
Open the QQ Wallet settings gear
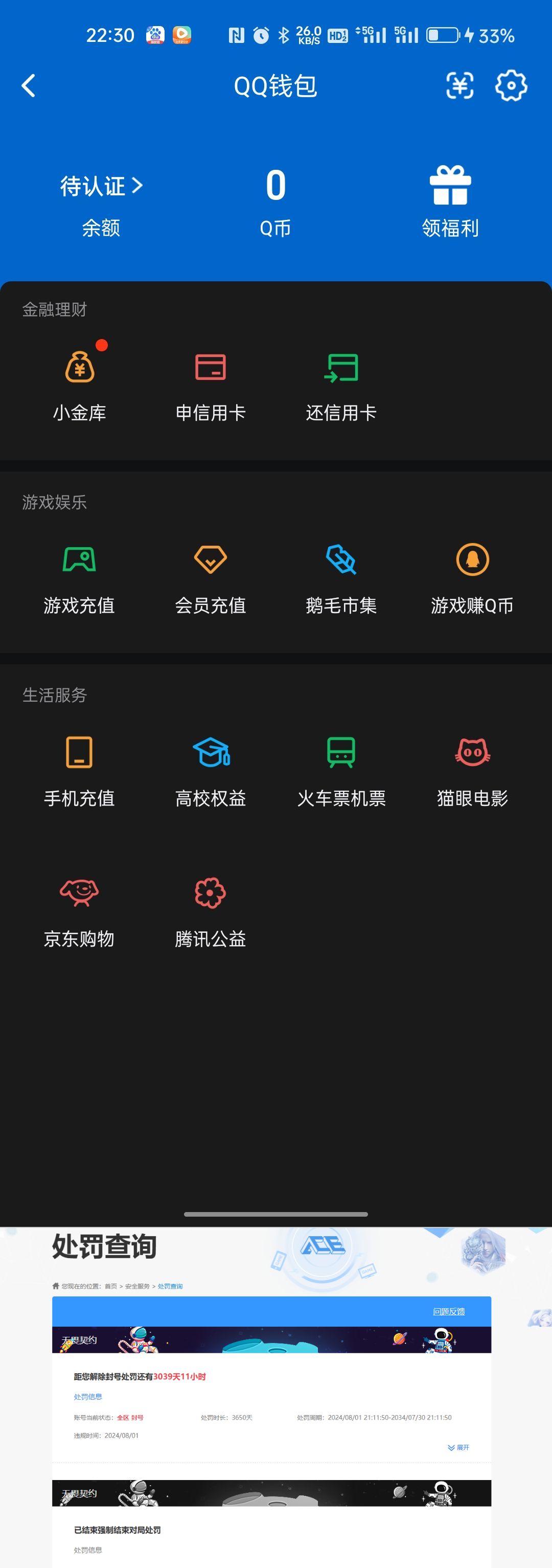click(512, 86)
